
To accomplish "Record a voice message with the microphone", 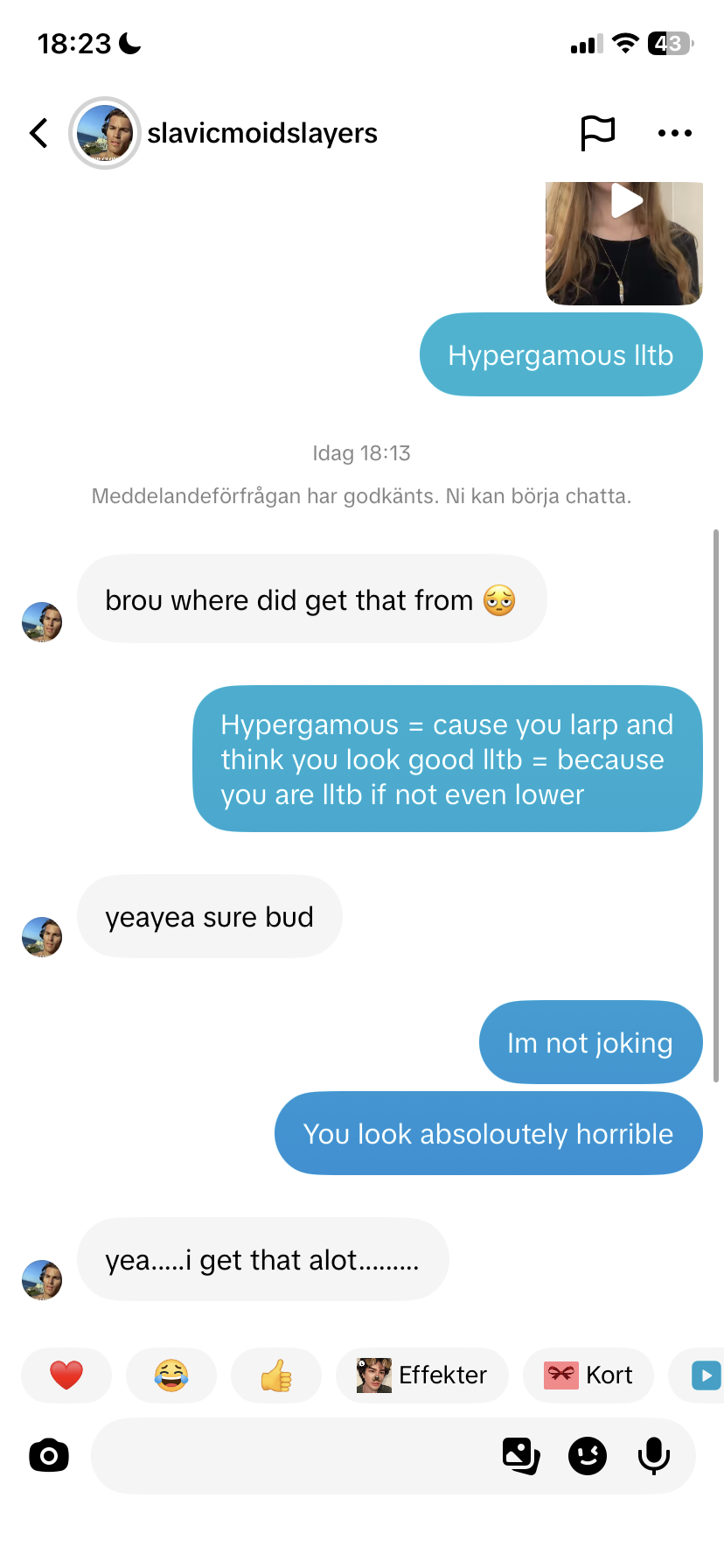I will (653, 1456).
